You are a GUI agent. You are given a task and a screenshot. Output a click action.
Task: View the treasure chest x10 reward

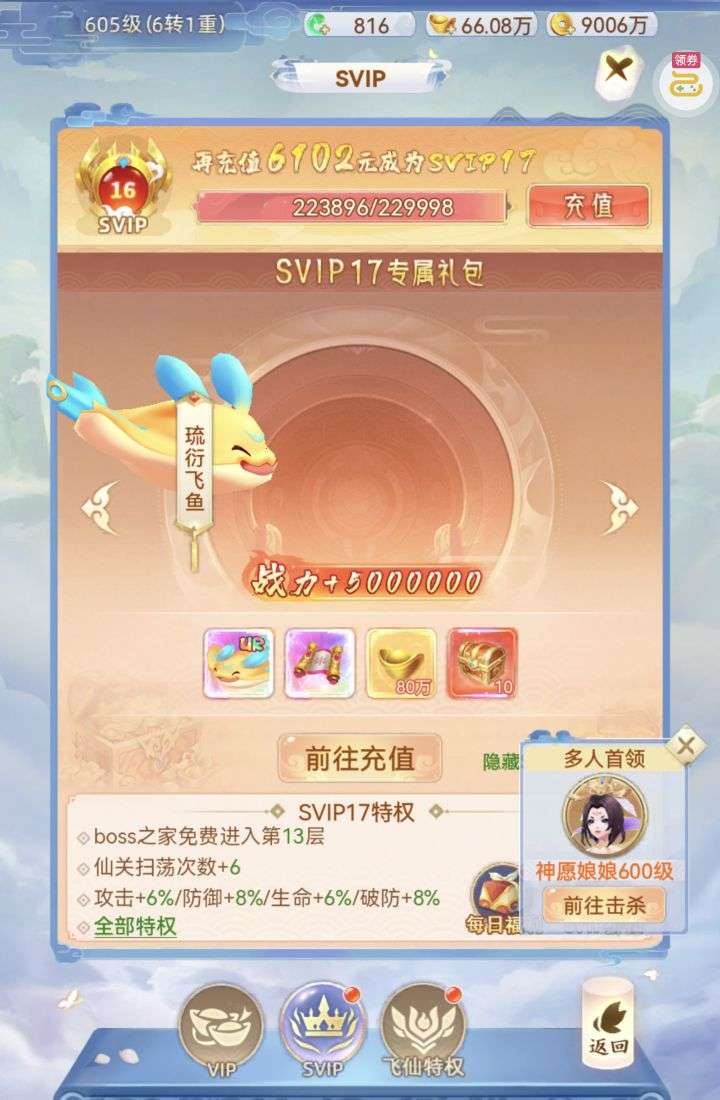coord(482,663)
